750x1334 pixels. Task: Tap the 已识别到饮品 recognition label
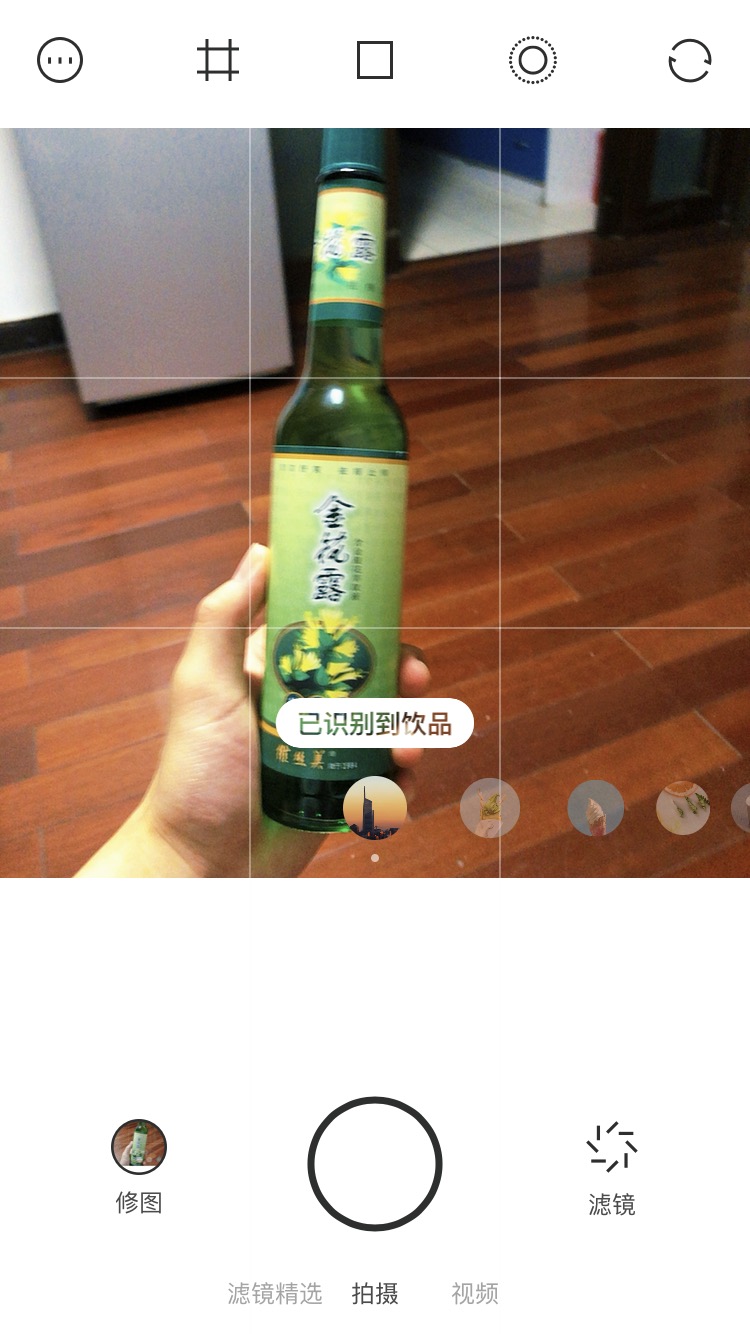coord(375,723)
